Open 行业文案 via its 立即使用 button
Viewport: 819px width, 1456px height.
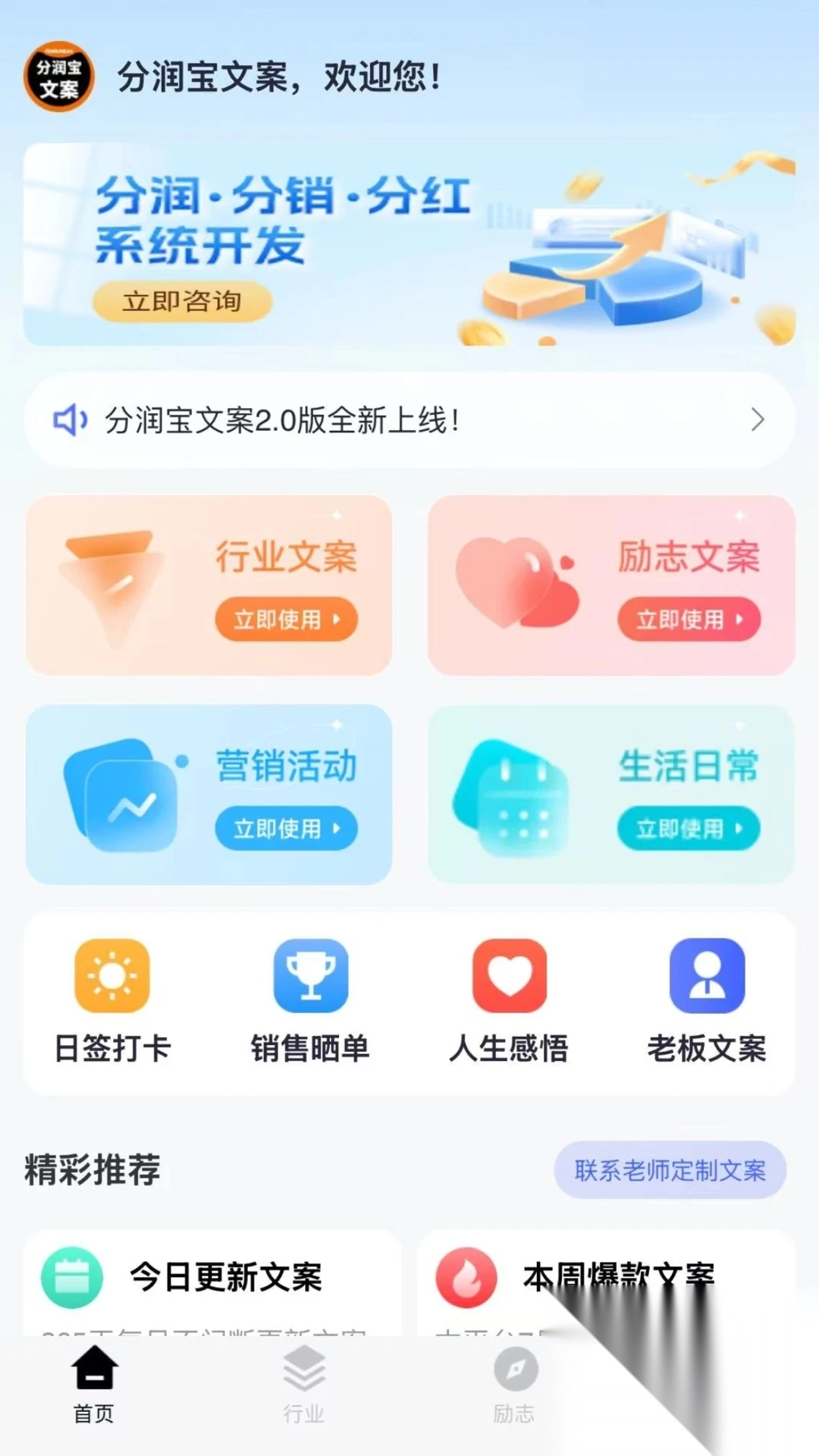coord(286,620)
